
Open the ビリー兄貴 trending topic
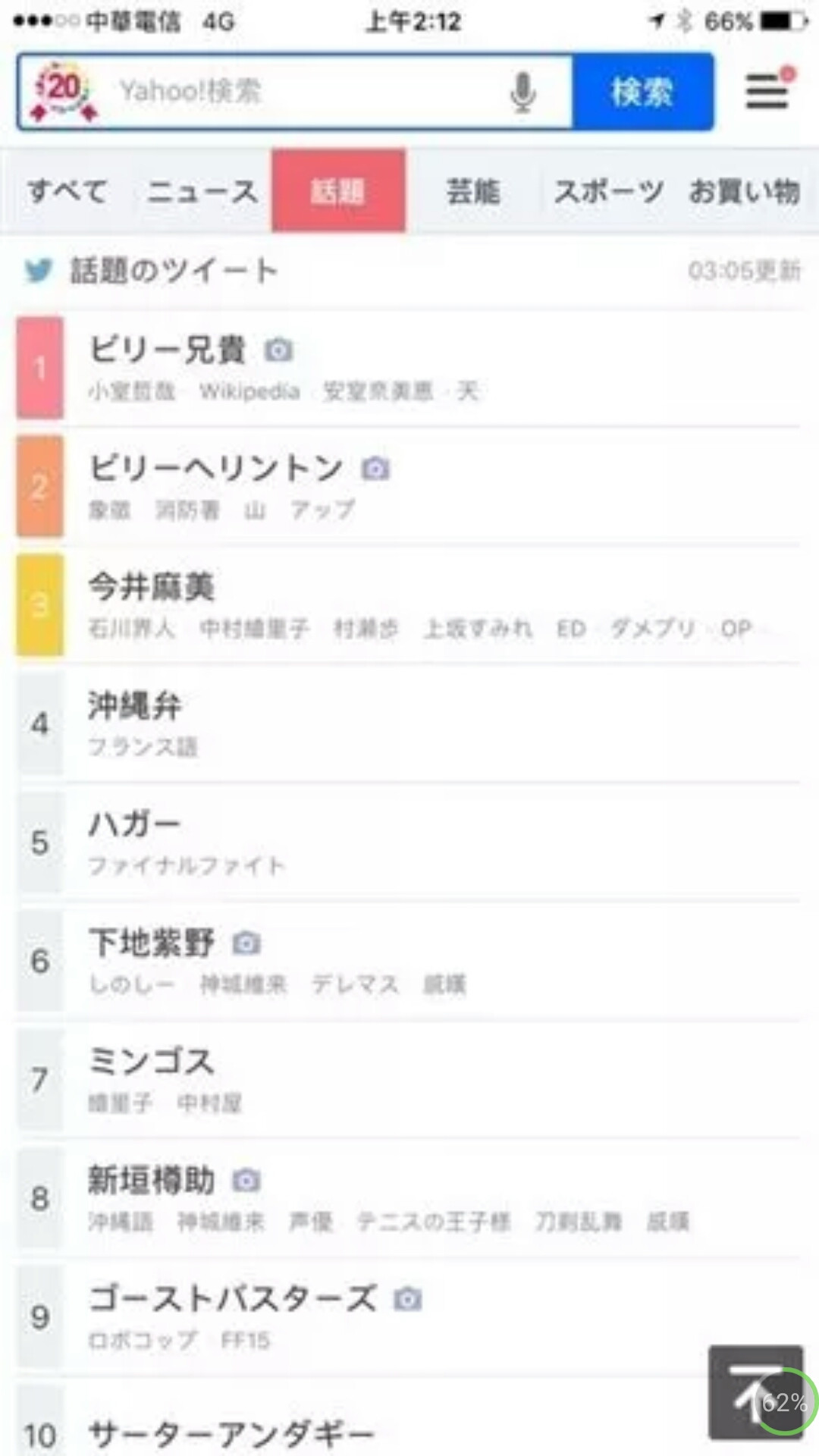click(409, 369)
